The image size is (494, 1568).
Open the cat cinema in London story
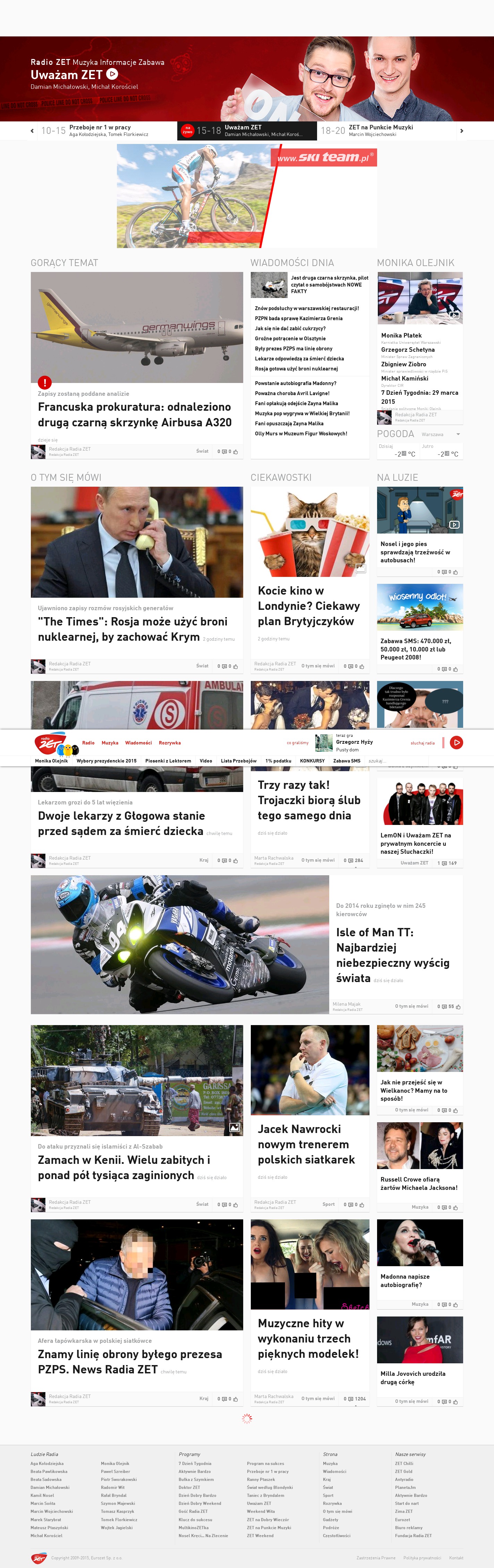click(308, 606)
